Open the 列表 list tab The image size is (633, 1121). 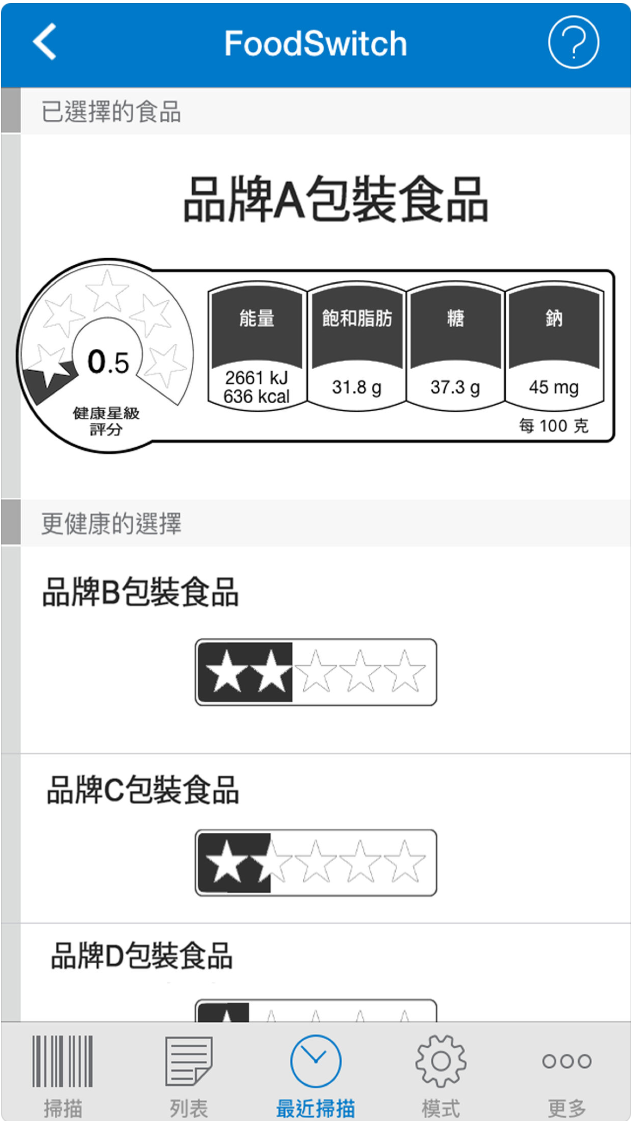tap(189, 1075)
